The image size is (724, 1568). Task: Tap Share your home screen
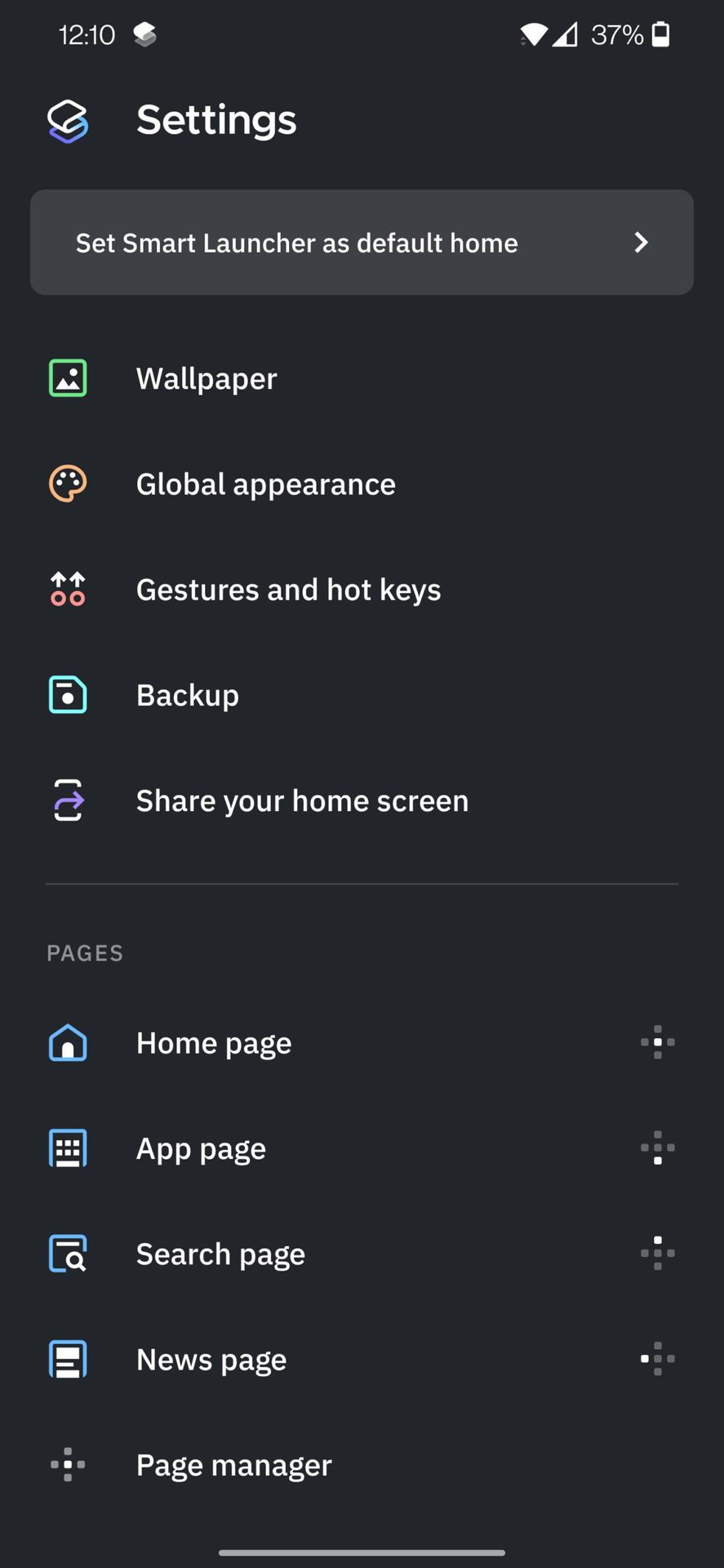coord(302,801)
